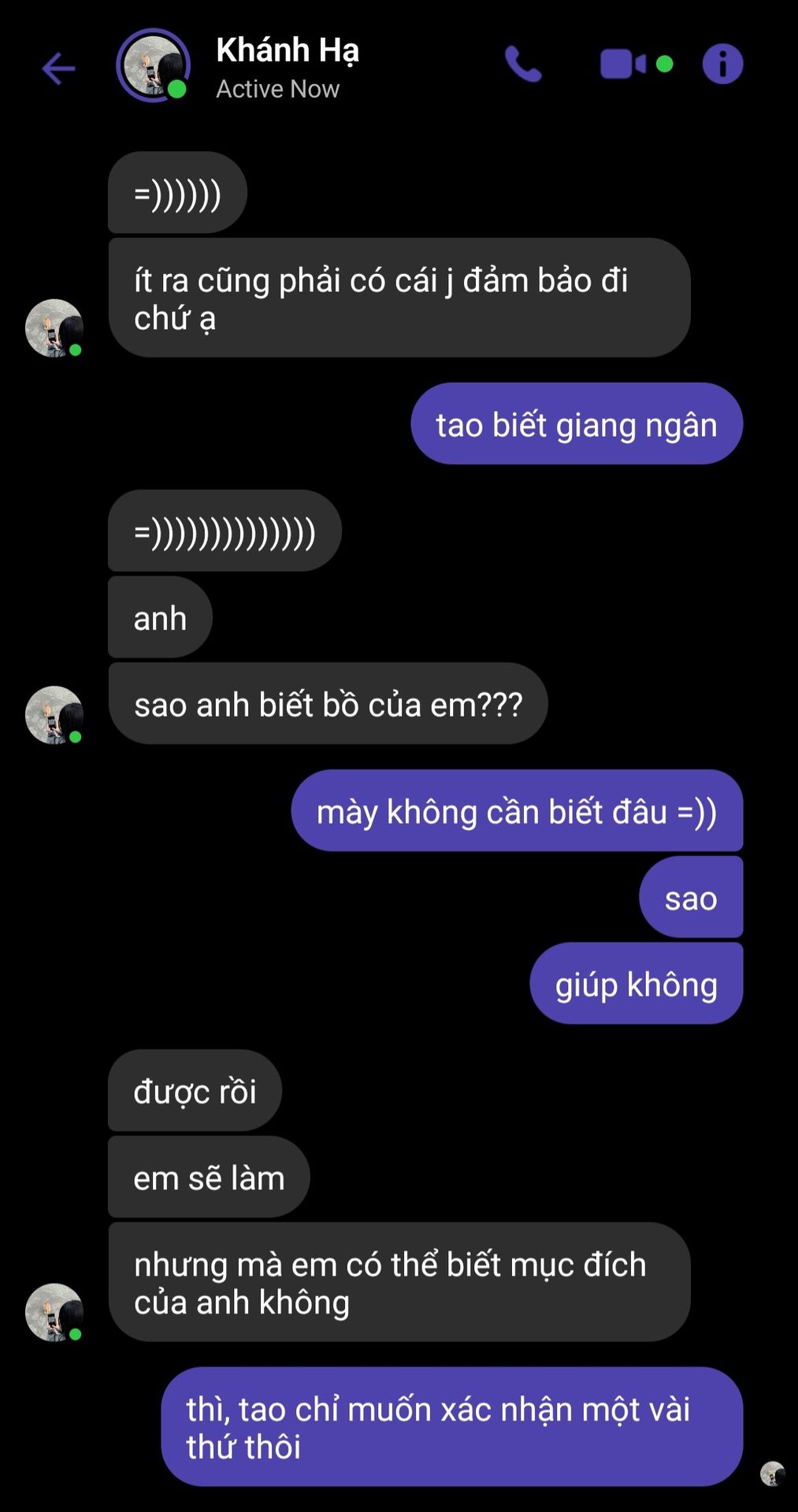
Task: Go back to the chat list
Action: (x=58, y=69)
